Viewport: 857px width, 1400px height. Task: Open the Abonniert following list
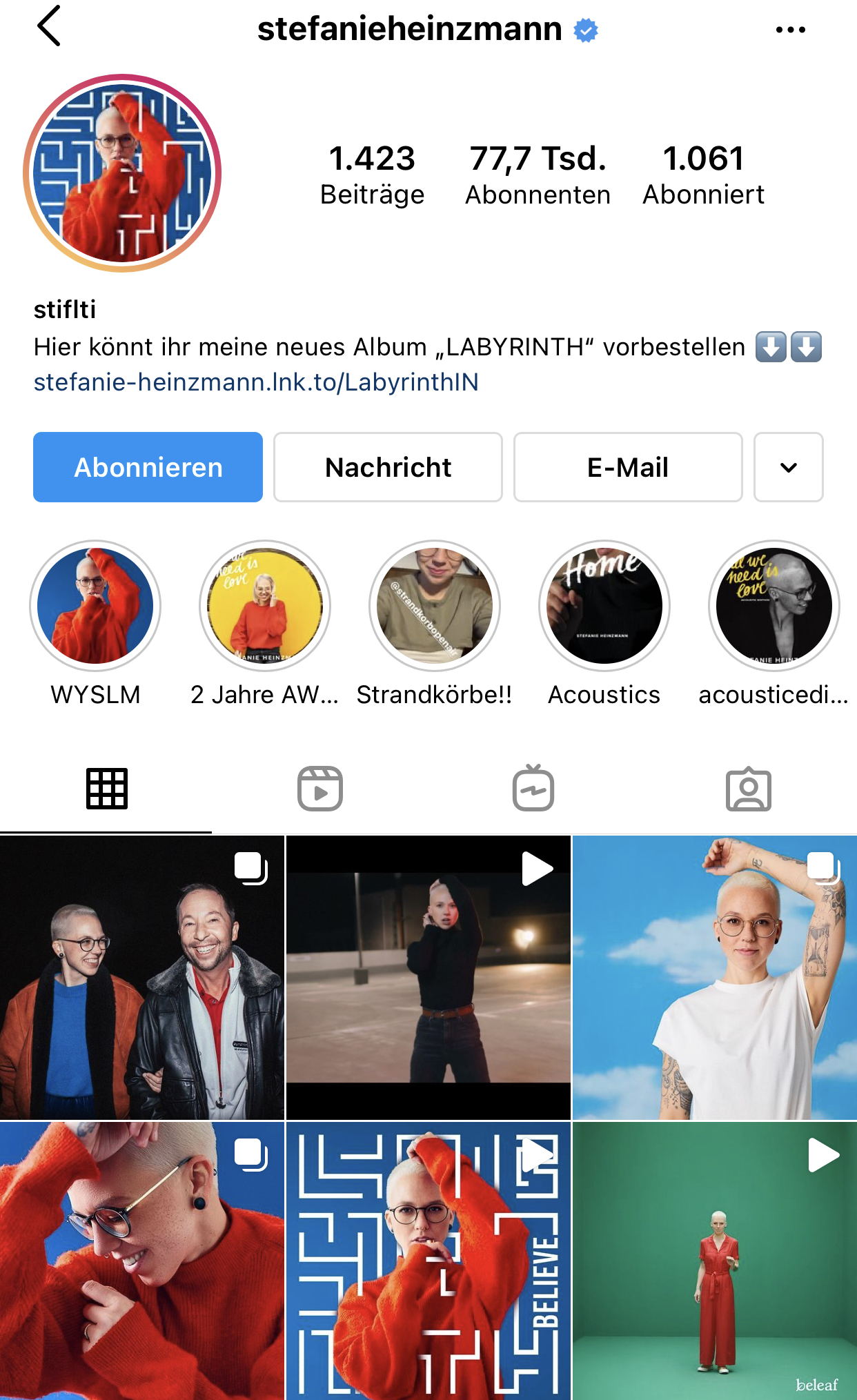pos(703,175)
